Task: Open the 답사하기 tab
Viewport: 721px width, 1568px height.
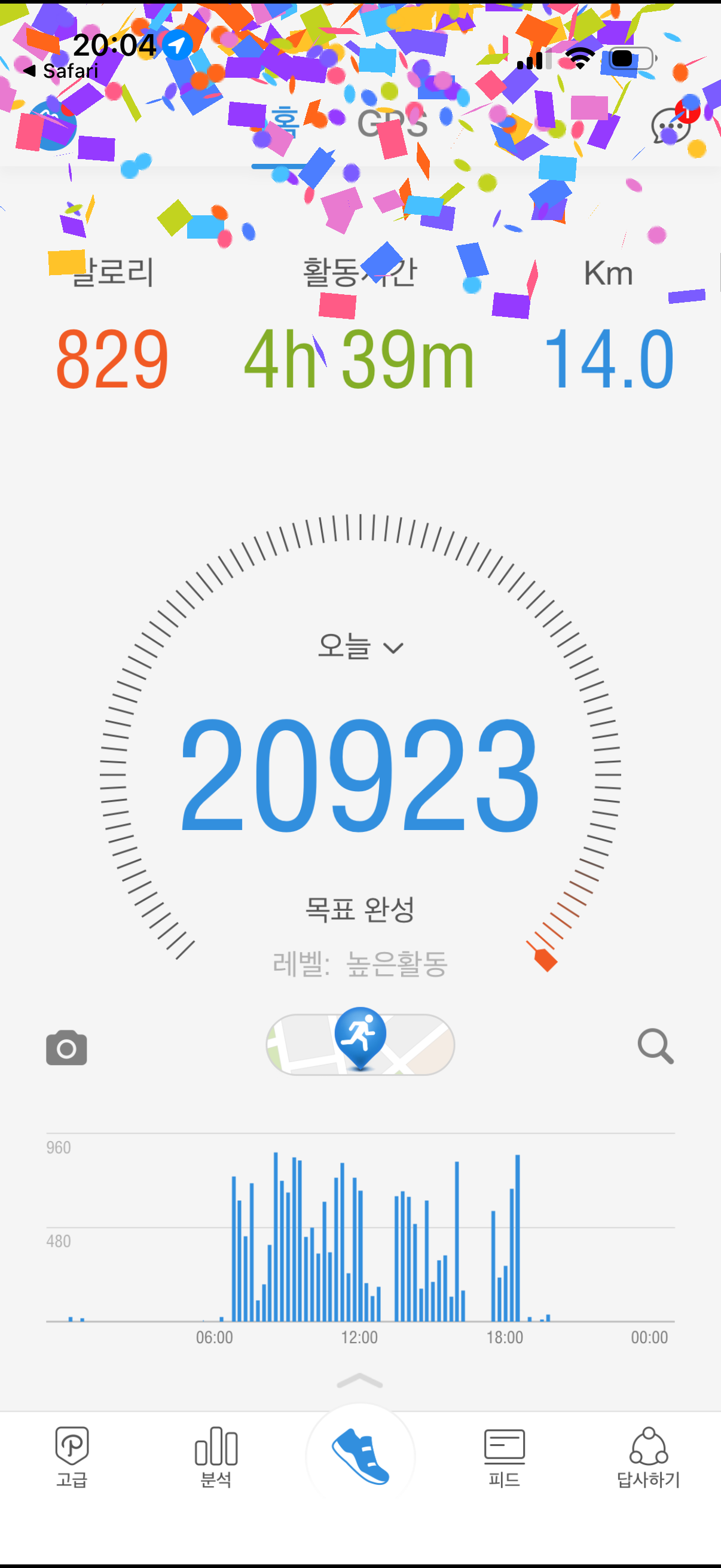Action: pyautogui.click(x=648, y=1457)
